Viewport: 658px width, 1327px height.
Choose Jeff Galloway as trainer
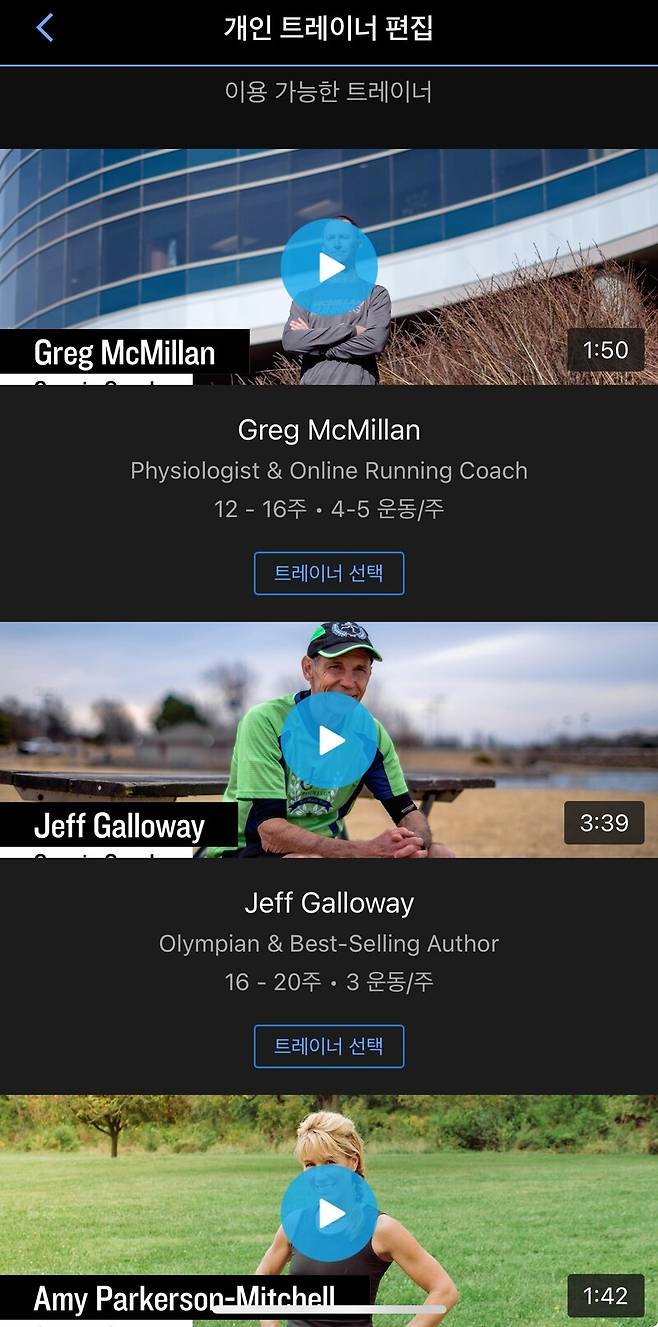(329, 1046)
